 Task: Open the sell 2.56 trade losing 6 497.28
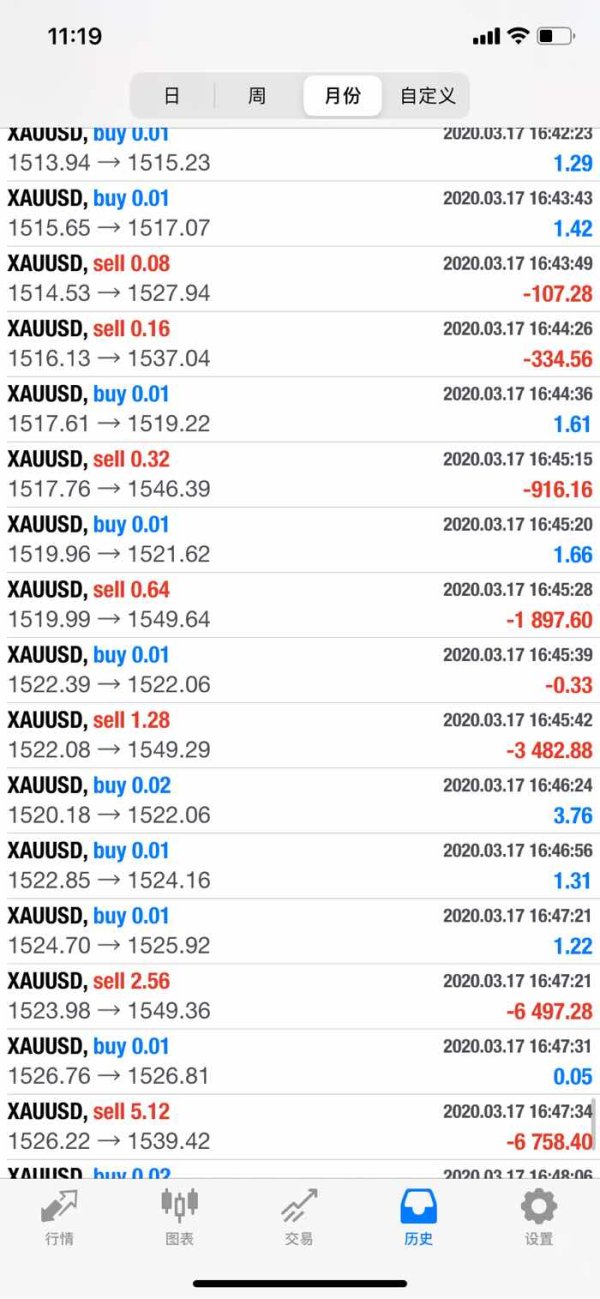coord(300,996)
